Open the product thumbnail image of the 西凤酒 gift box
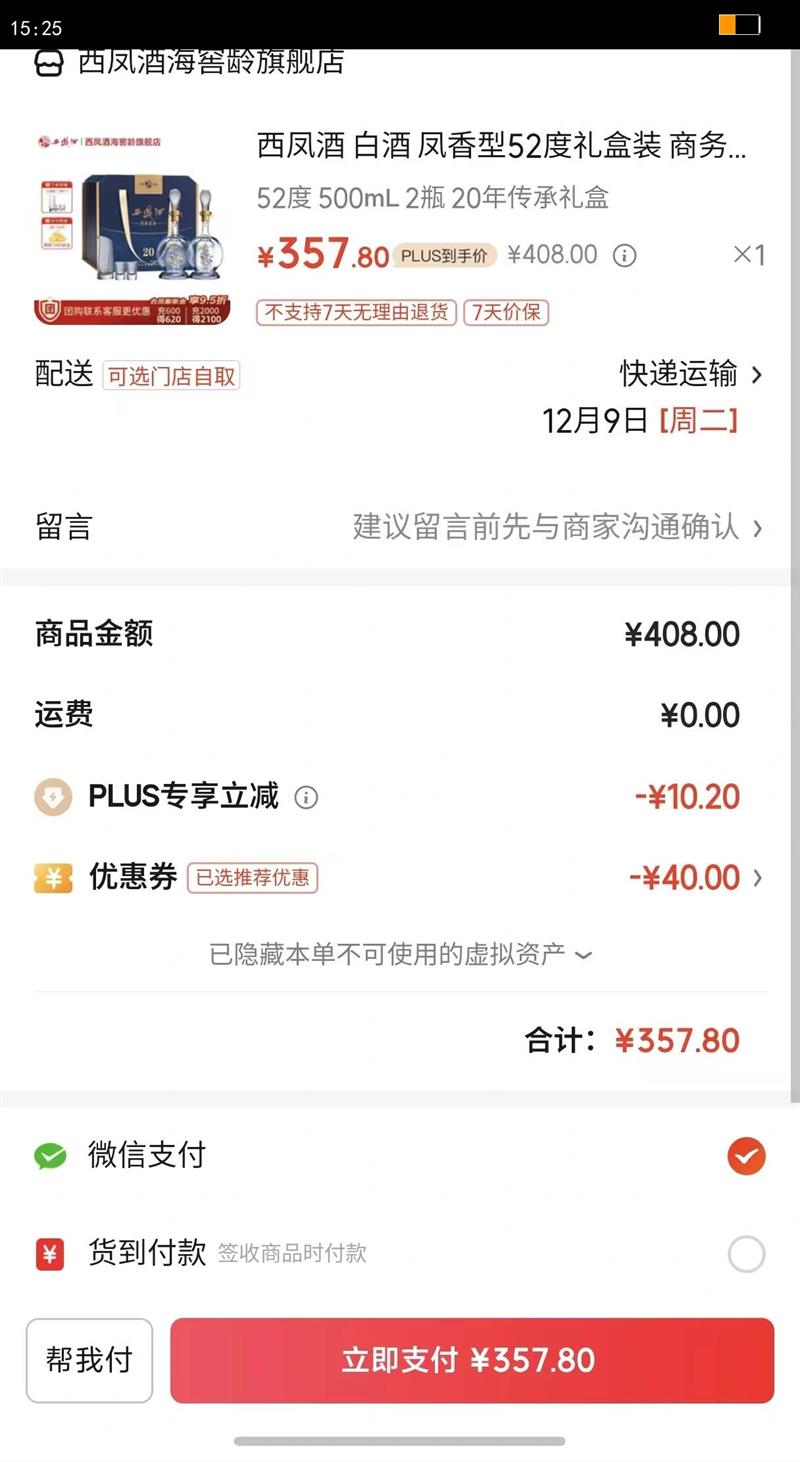The image size is (800, 1462). [x=130, y=220]
